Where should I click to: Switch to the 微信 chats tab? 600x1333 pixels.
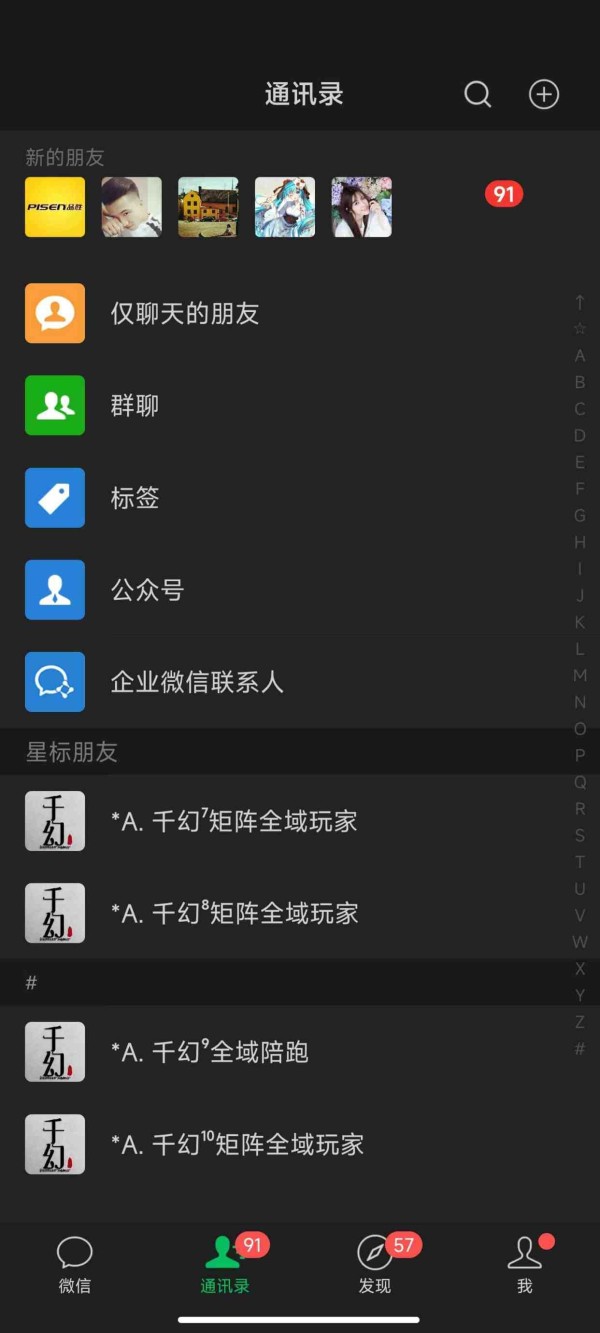point(75,1265)
